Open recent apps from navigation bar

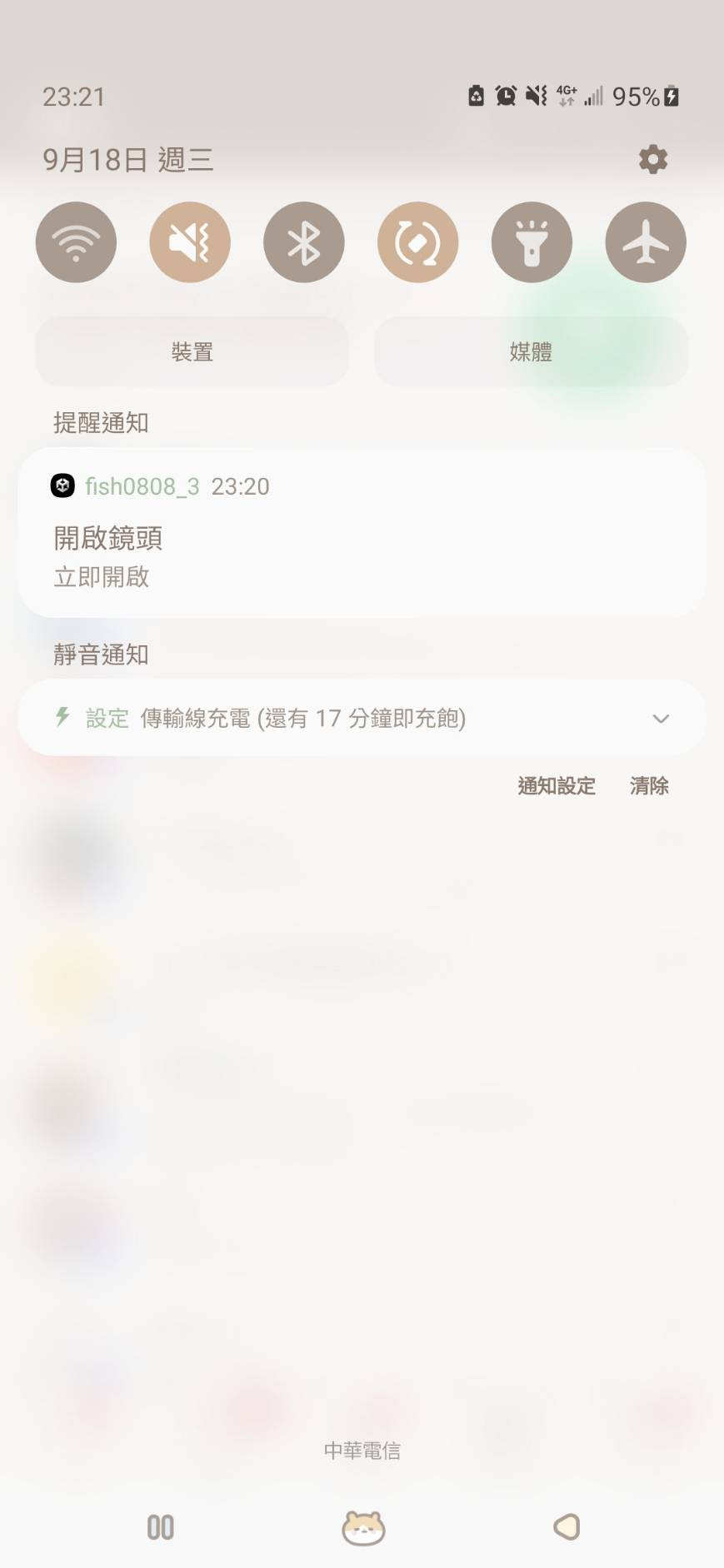click(161, 1527)
